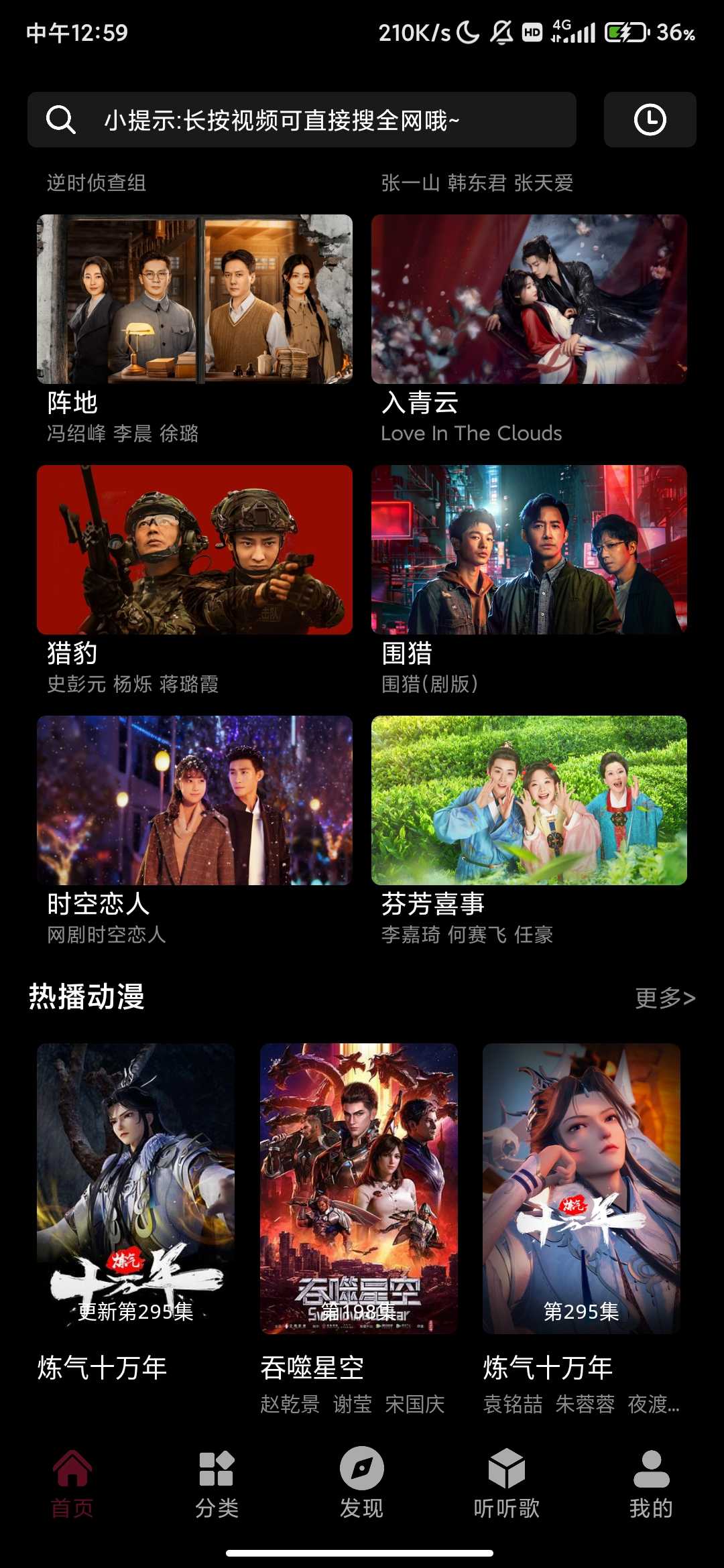This screenshot has width=724, height=1568.
Task: Open the series 围猎
Action: point(529,550)
